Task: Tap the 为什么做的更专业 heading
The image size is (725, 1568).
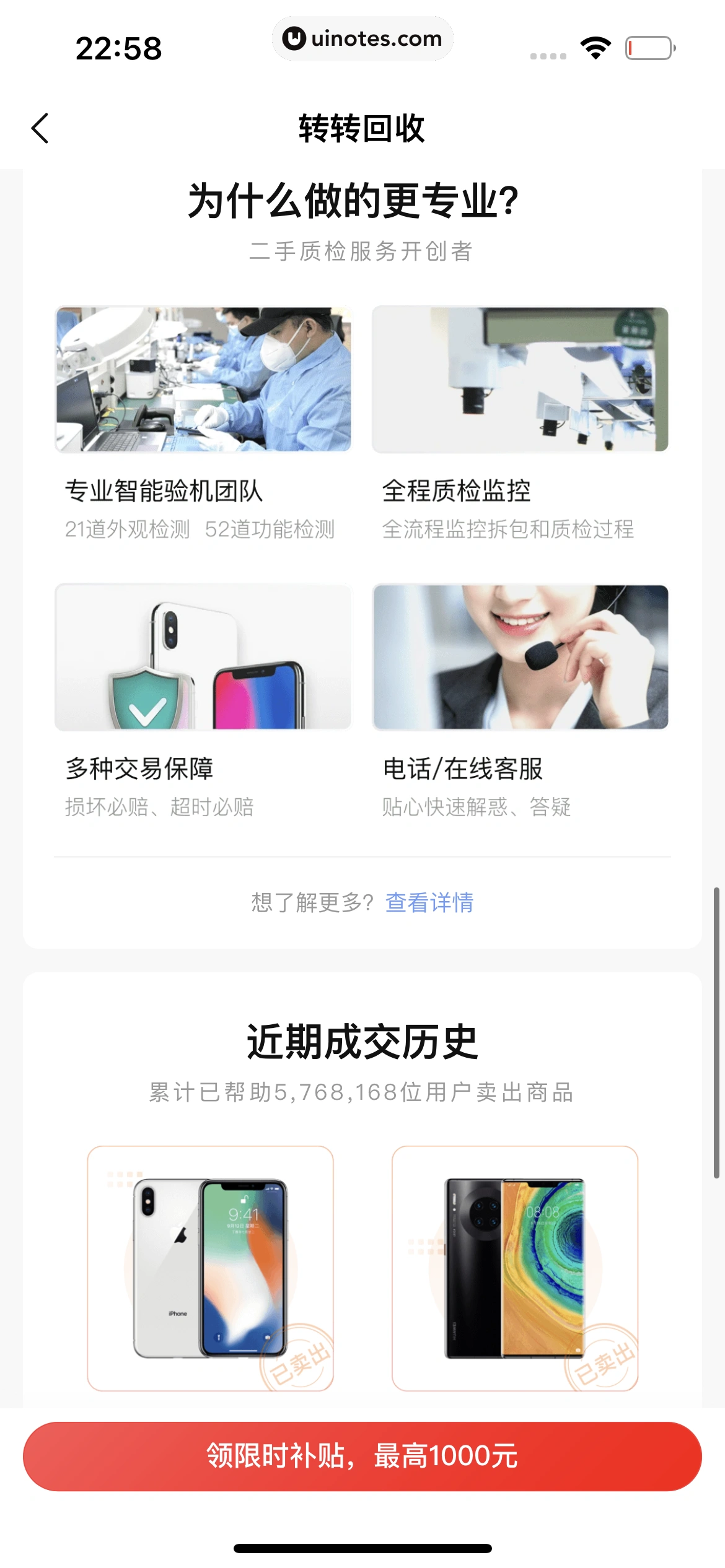Action: click(354, 199)
